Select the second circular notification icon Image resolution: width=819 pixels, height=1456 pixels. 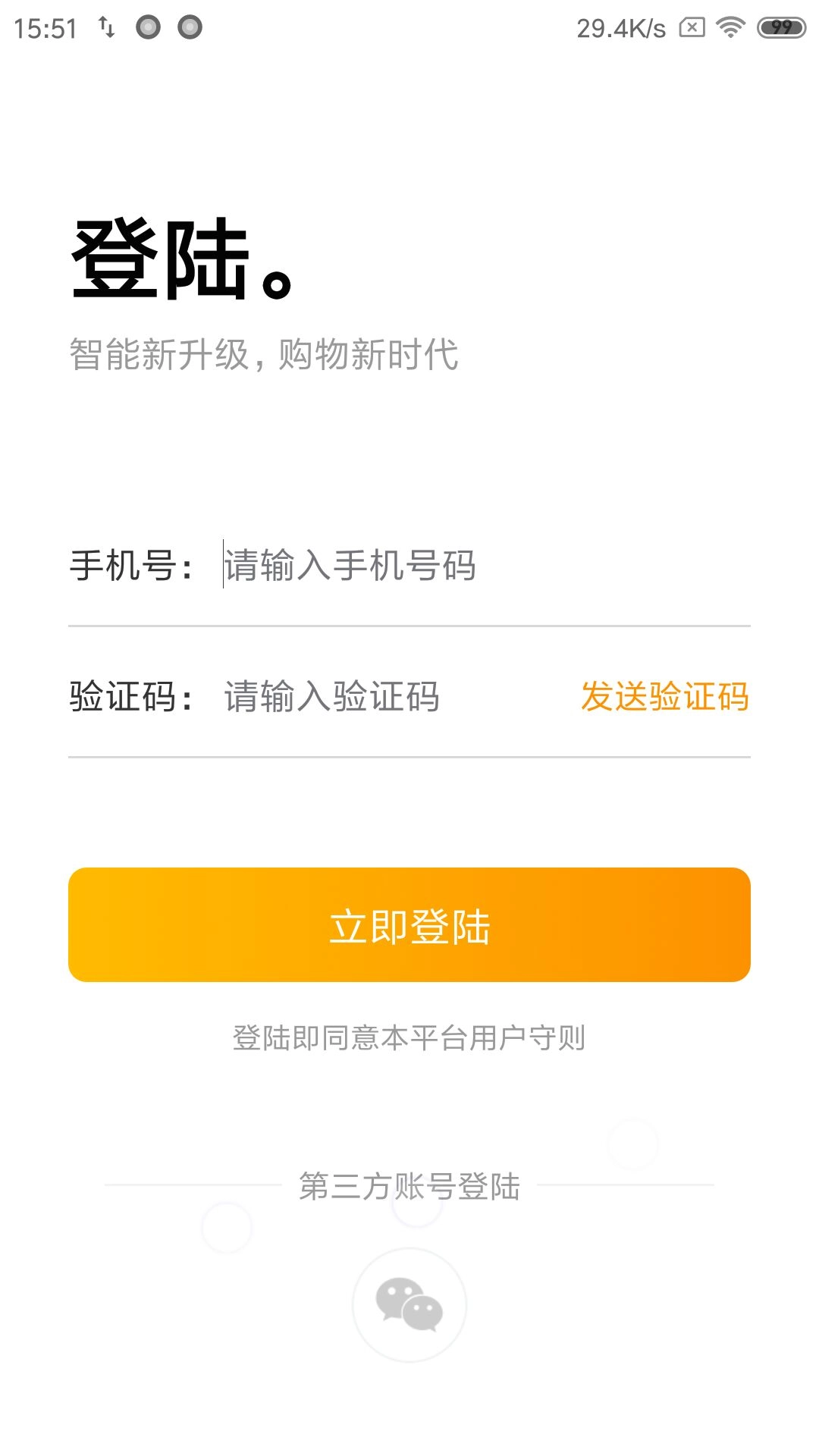(189, 27)
